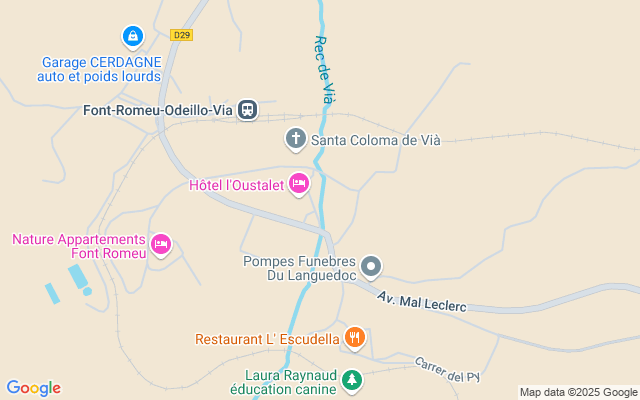
Task: Tap the Santa Coloma de Vià church marker
Action: (x=296, y=139)
